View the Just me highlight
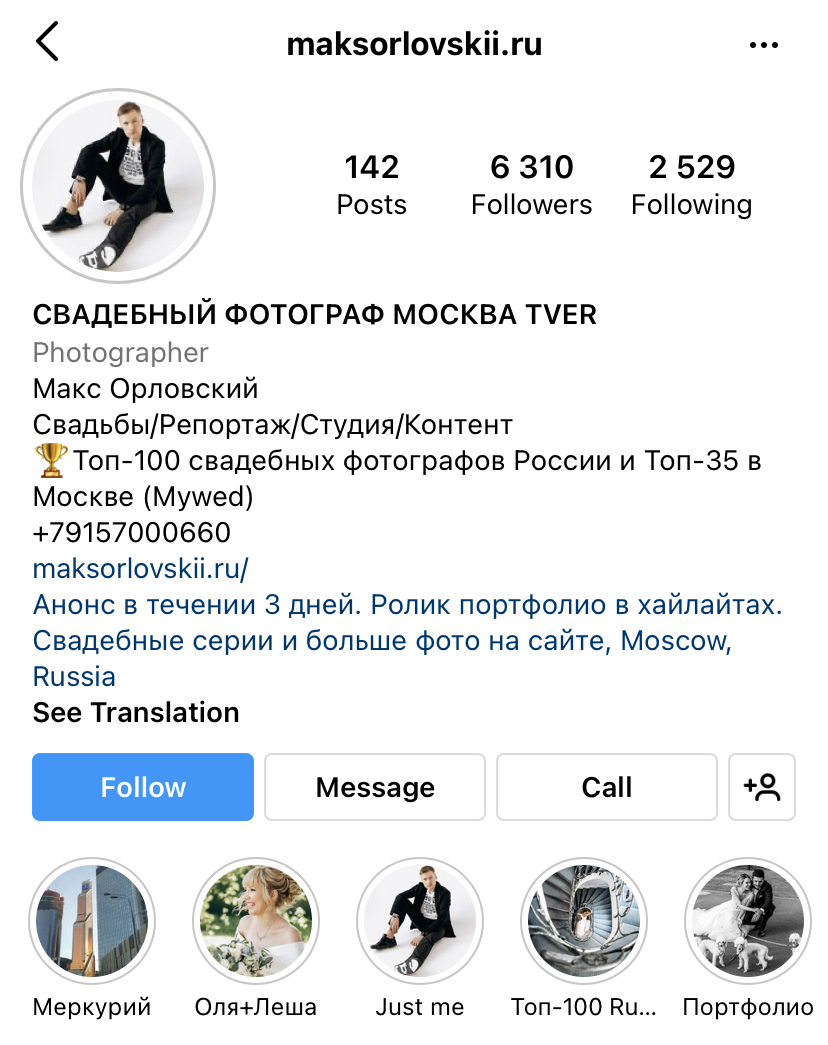This screenshot has height=1045, width=828. (420, 921)
